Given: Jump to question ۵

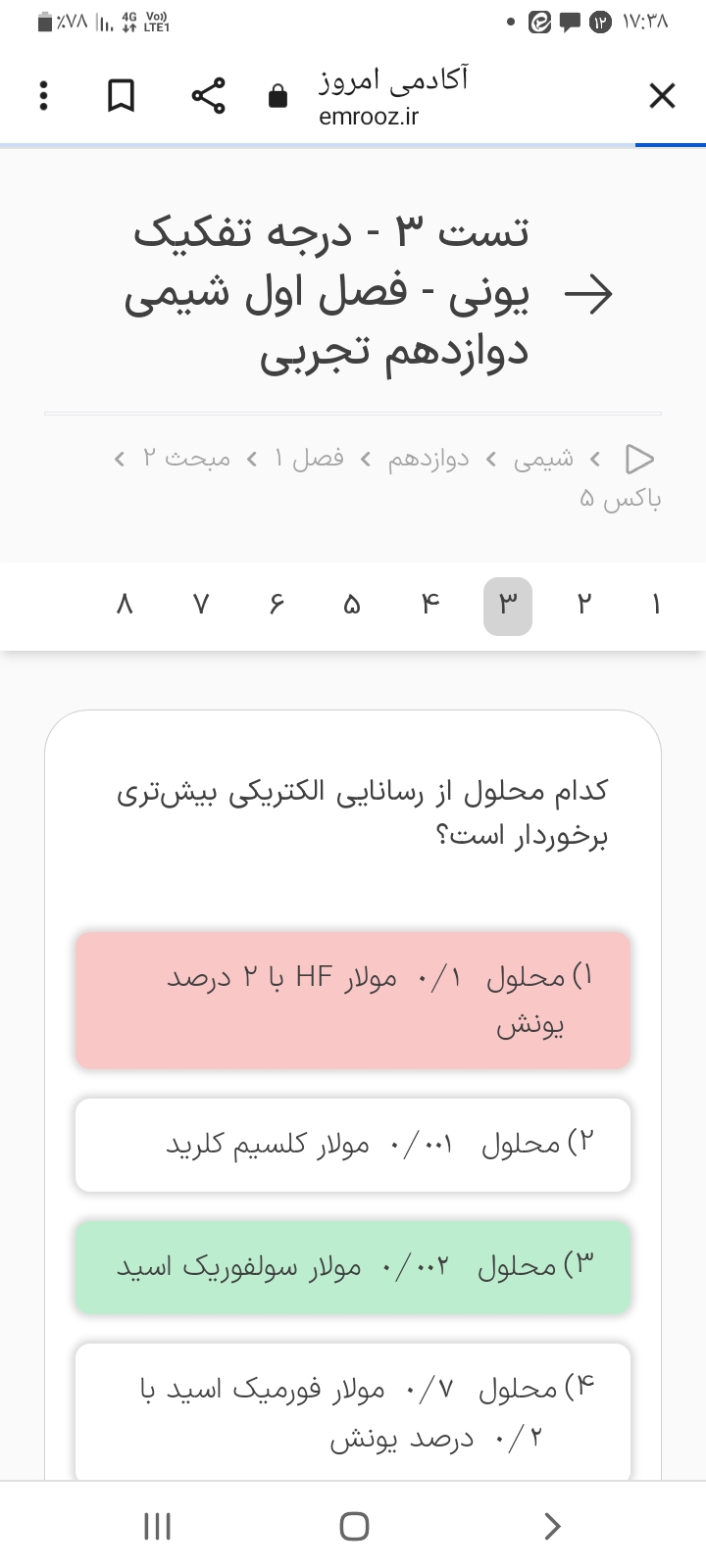Looking at the screenshot, I should (352, 605).
